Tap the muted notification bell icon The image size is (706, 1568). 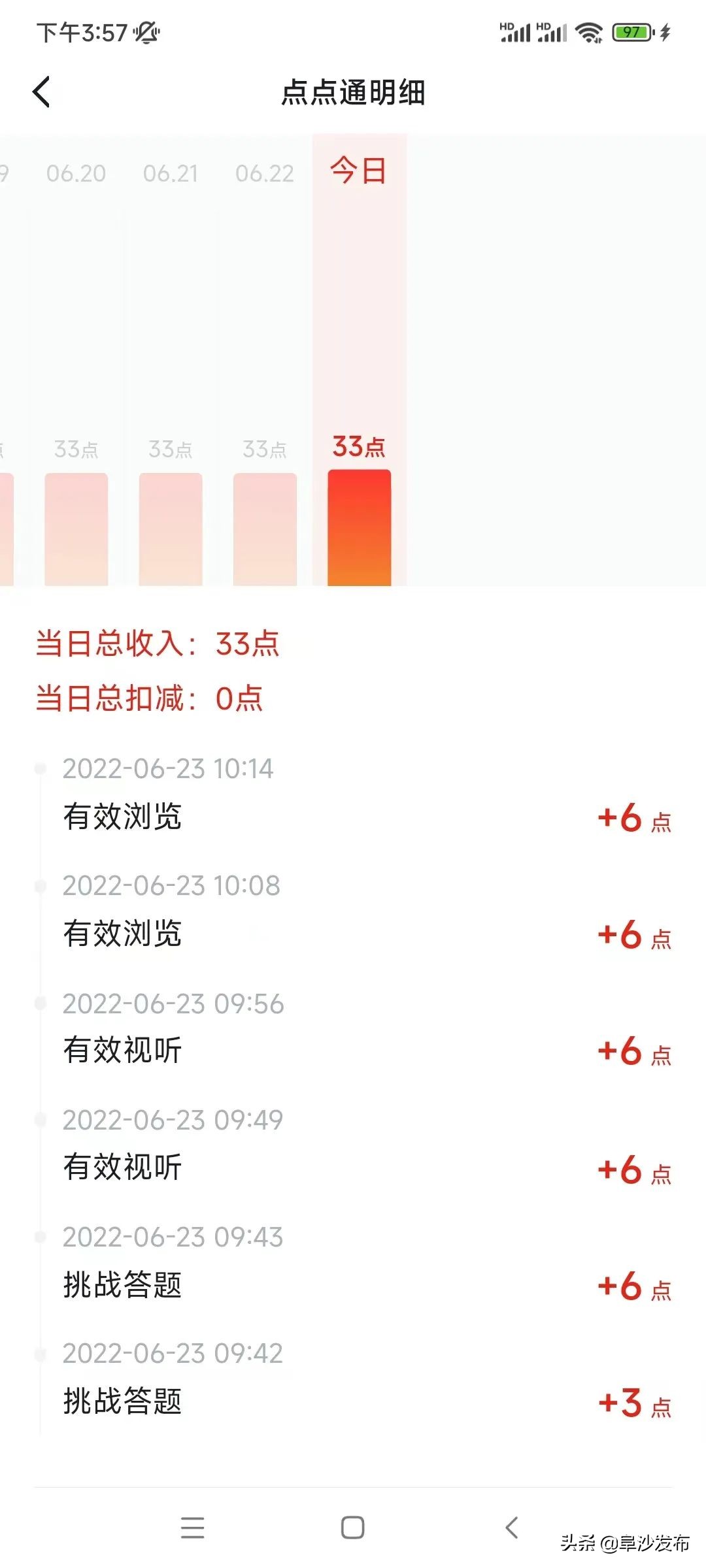(x=144, y=33)
